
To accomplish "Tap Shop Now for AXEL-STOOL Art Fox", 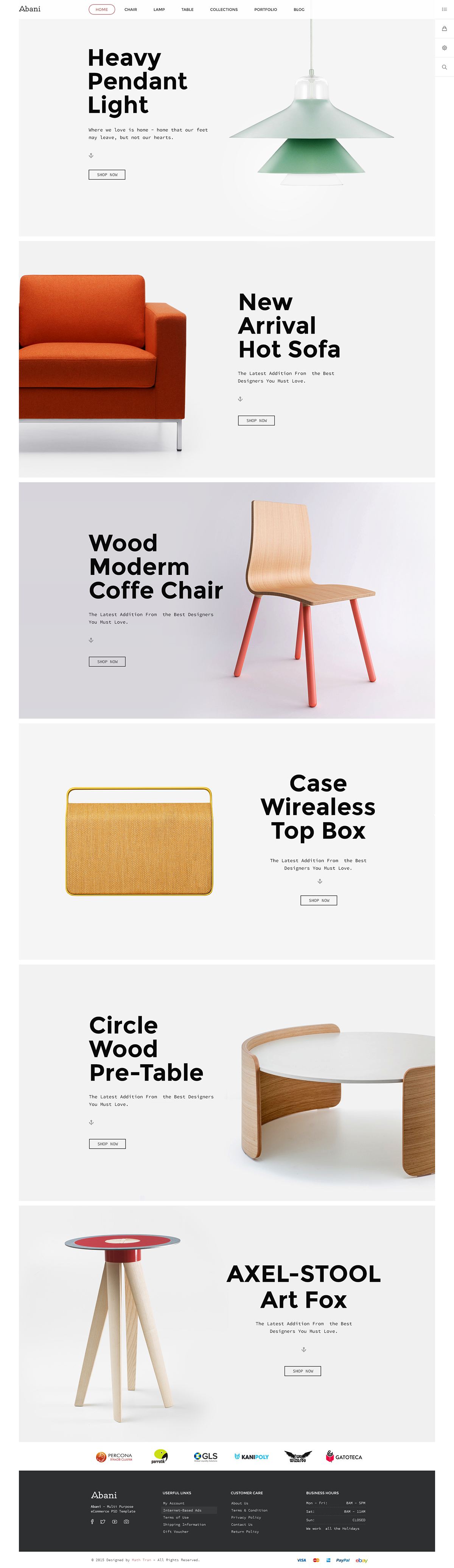I will coord(302,1371).
